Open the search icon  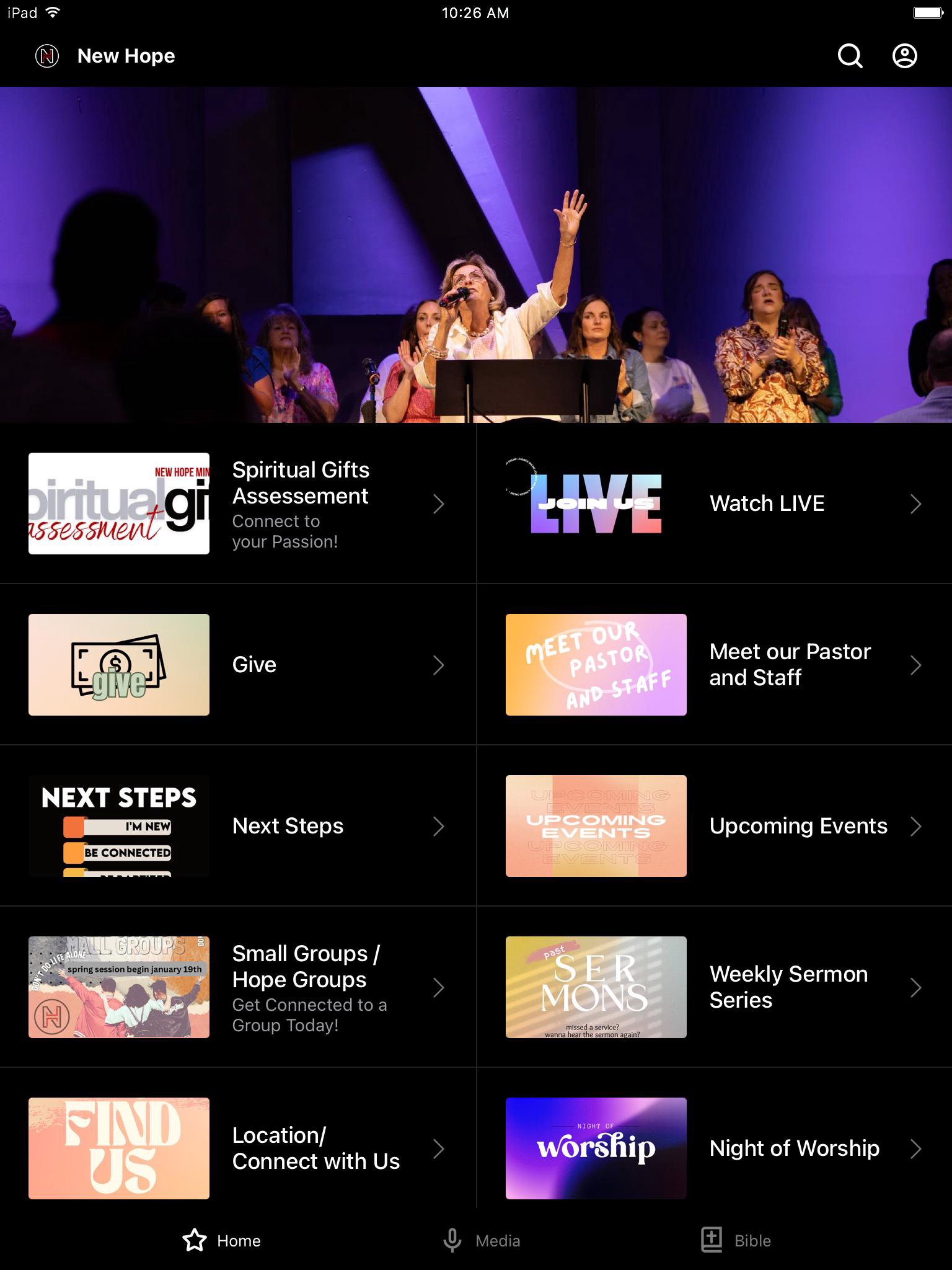point(850,56)
